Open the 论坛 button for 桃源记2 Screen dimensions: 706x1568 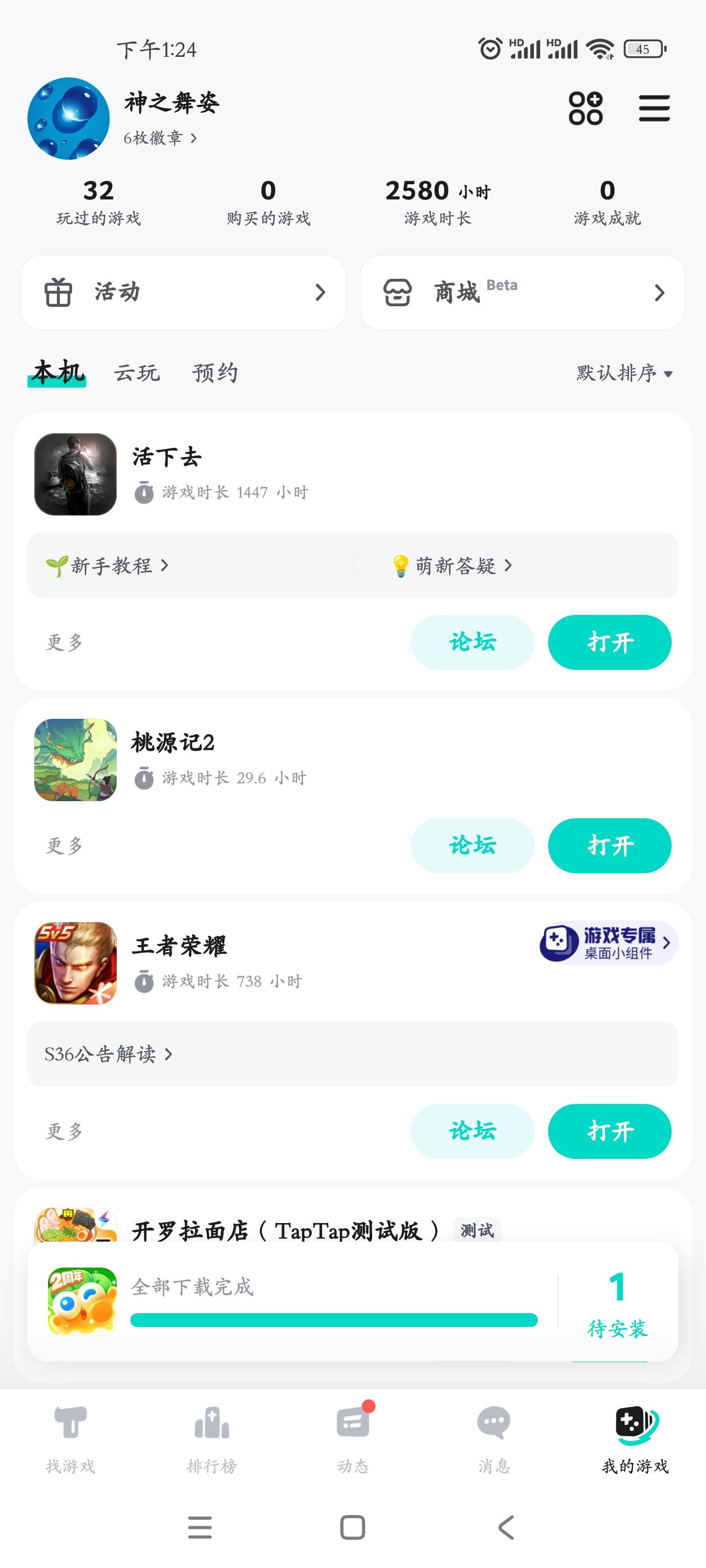click(472, 845)
